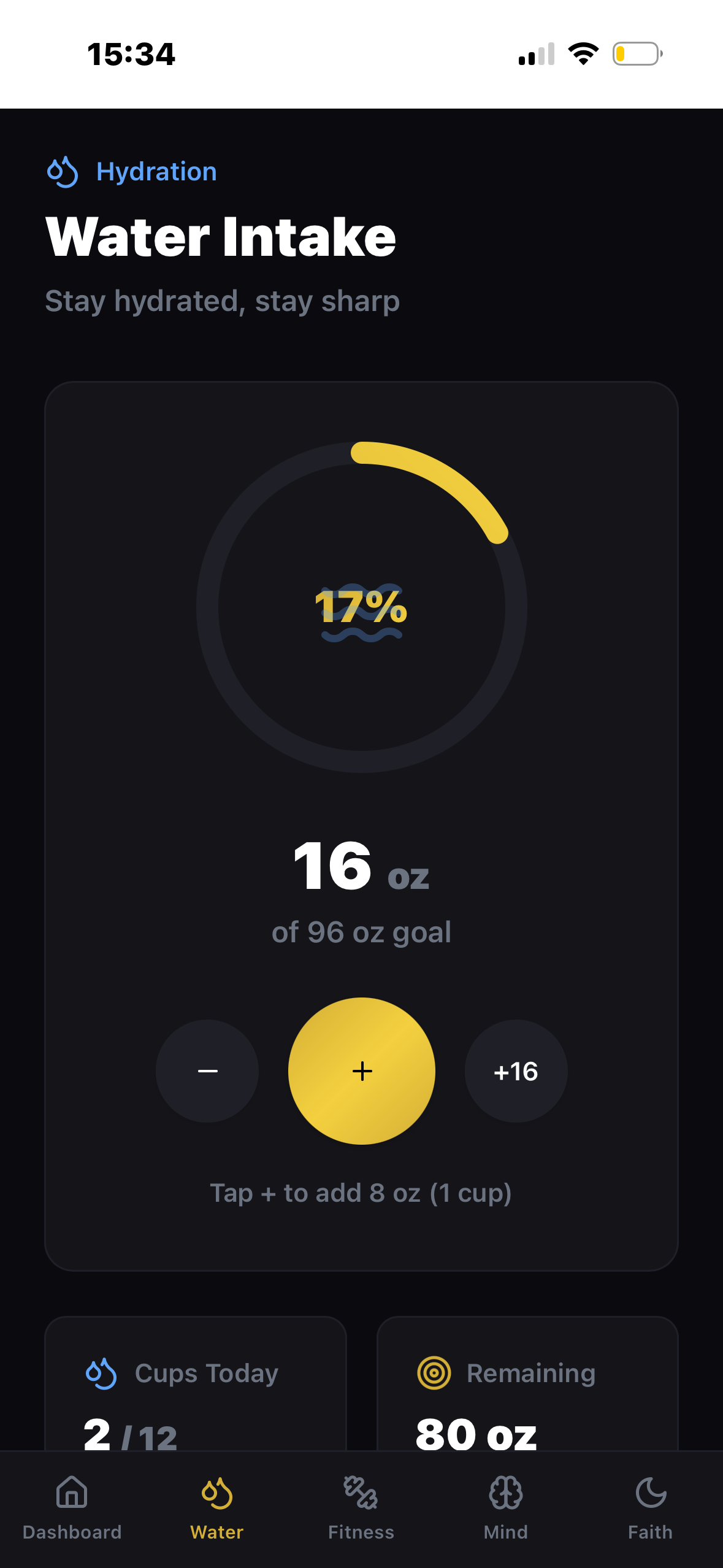
Task: Open the Mind tab
Action: coord(505,1508)
